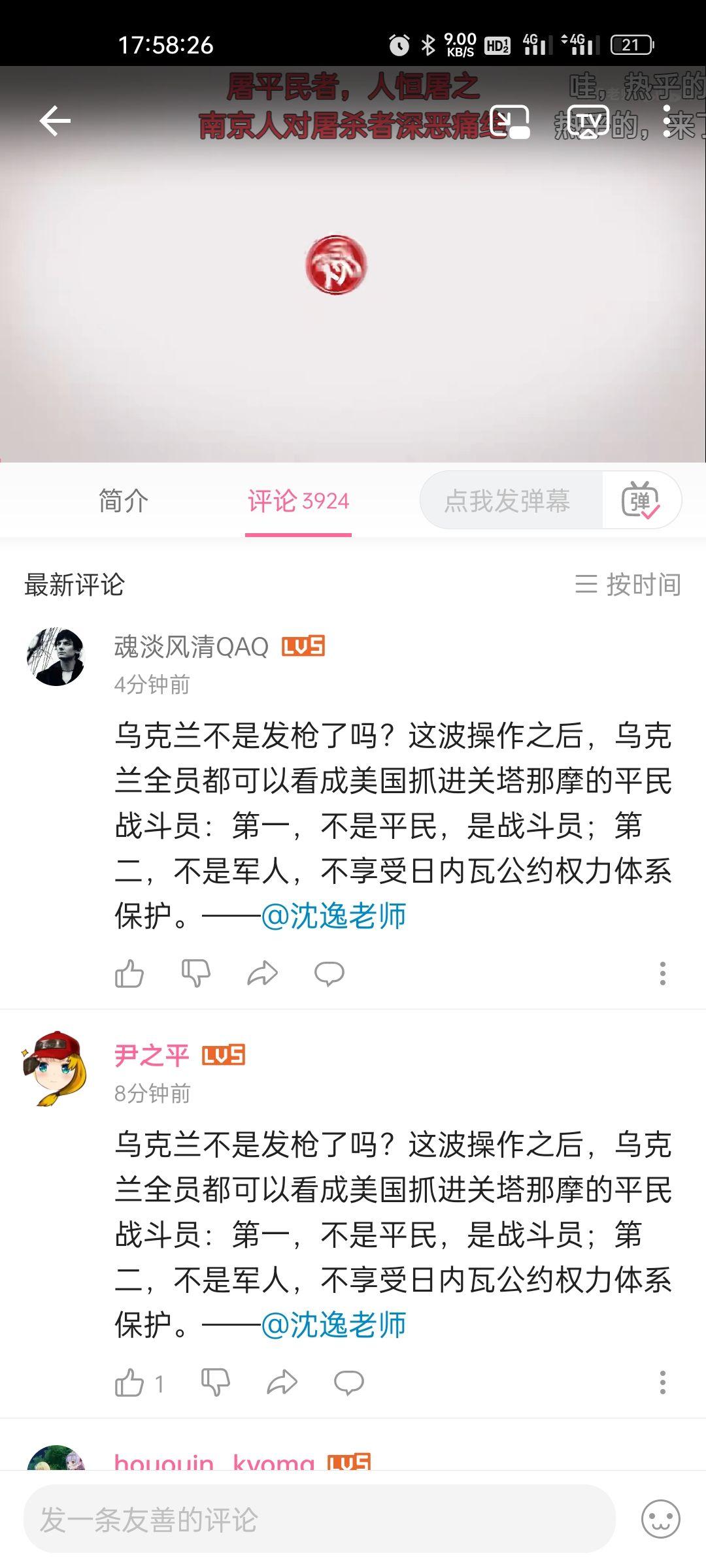Open more options on 魂淡风清QAQ's comment
This screenshot has height=1568, width=706.
pyautogui.click(x=662, y=973)
